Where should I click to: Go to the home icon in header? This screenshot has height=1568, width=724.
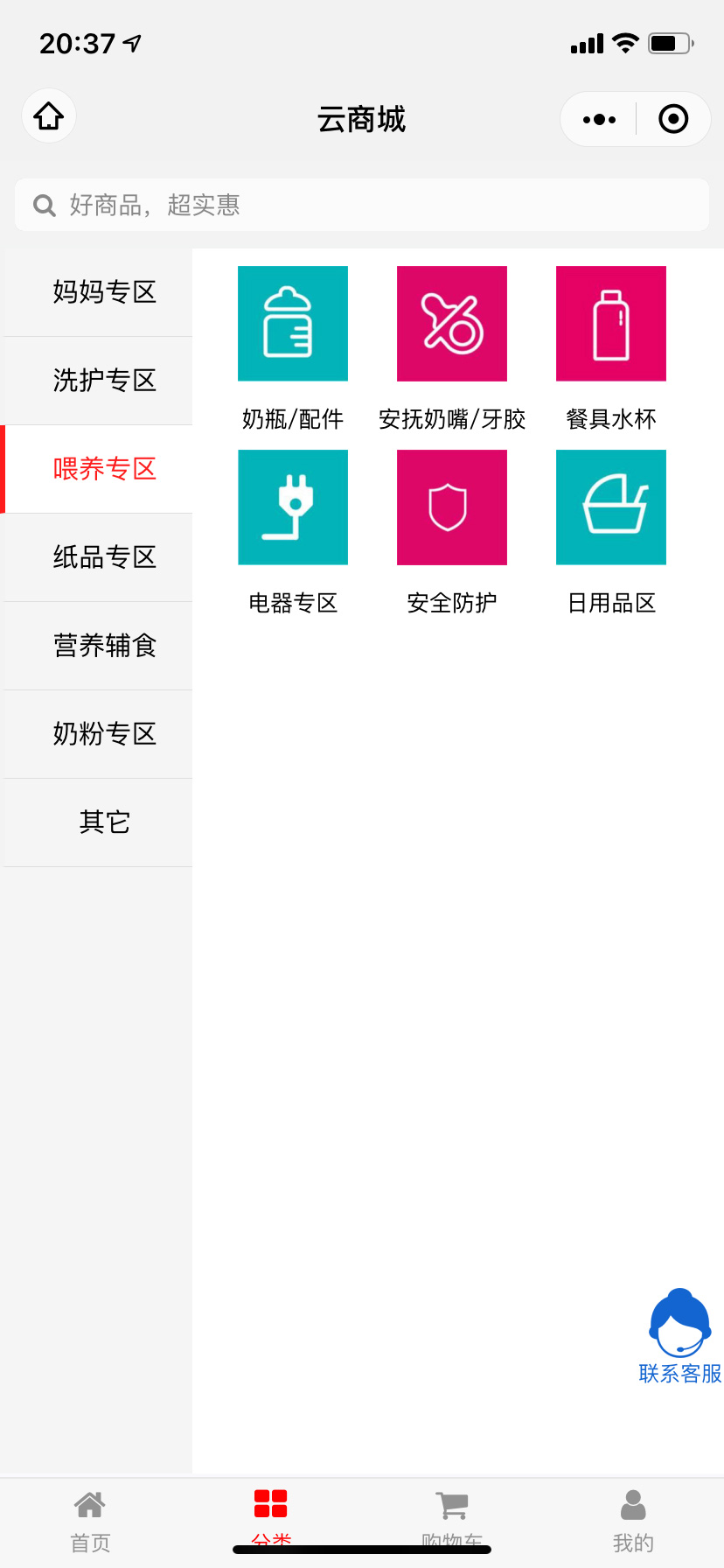(49, 116)
